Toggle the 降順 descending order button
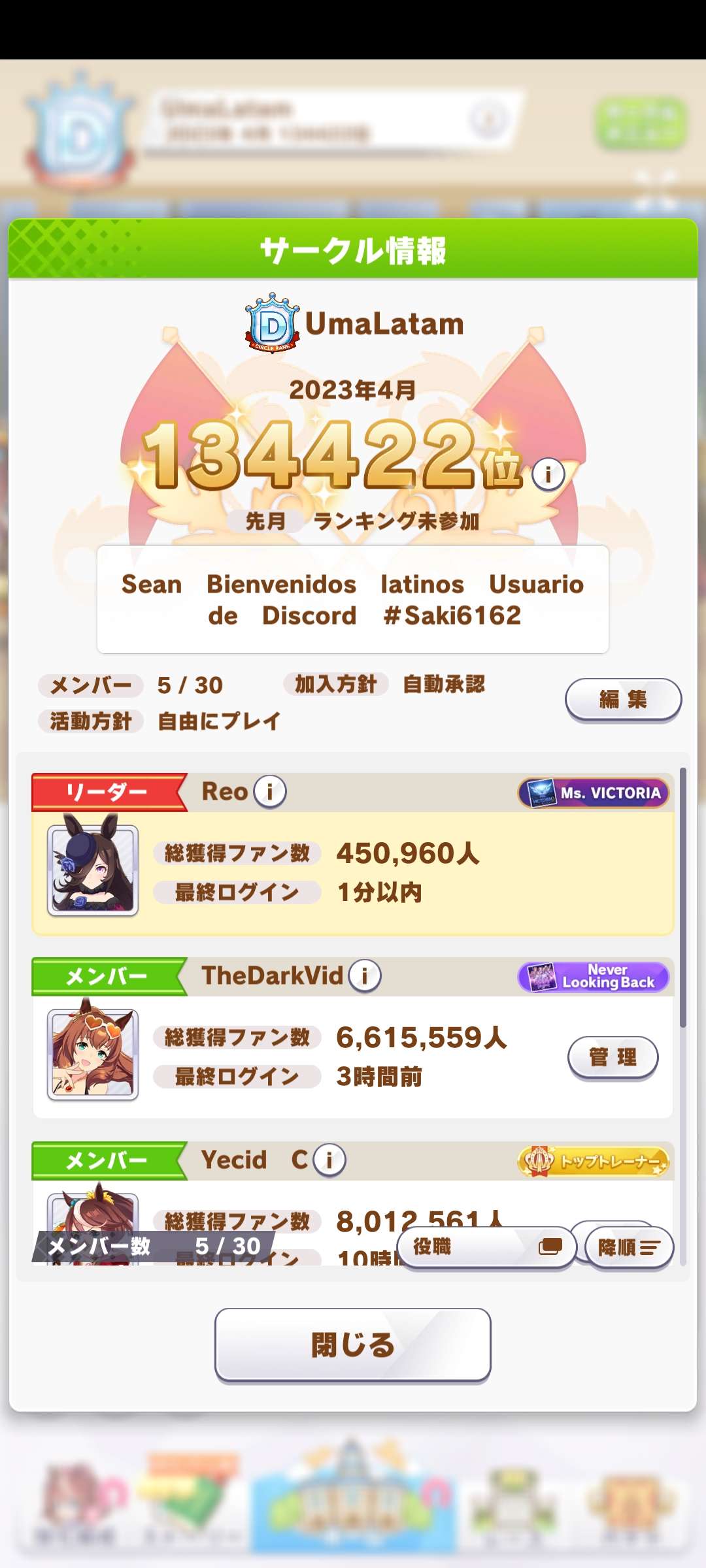Viewport: 706px width, 1568px height. pos(628,1248)
